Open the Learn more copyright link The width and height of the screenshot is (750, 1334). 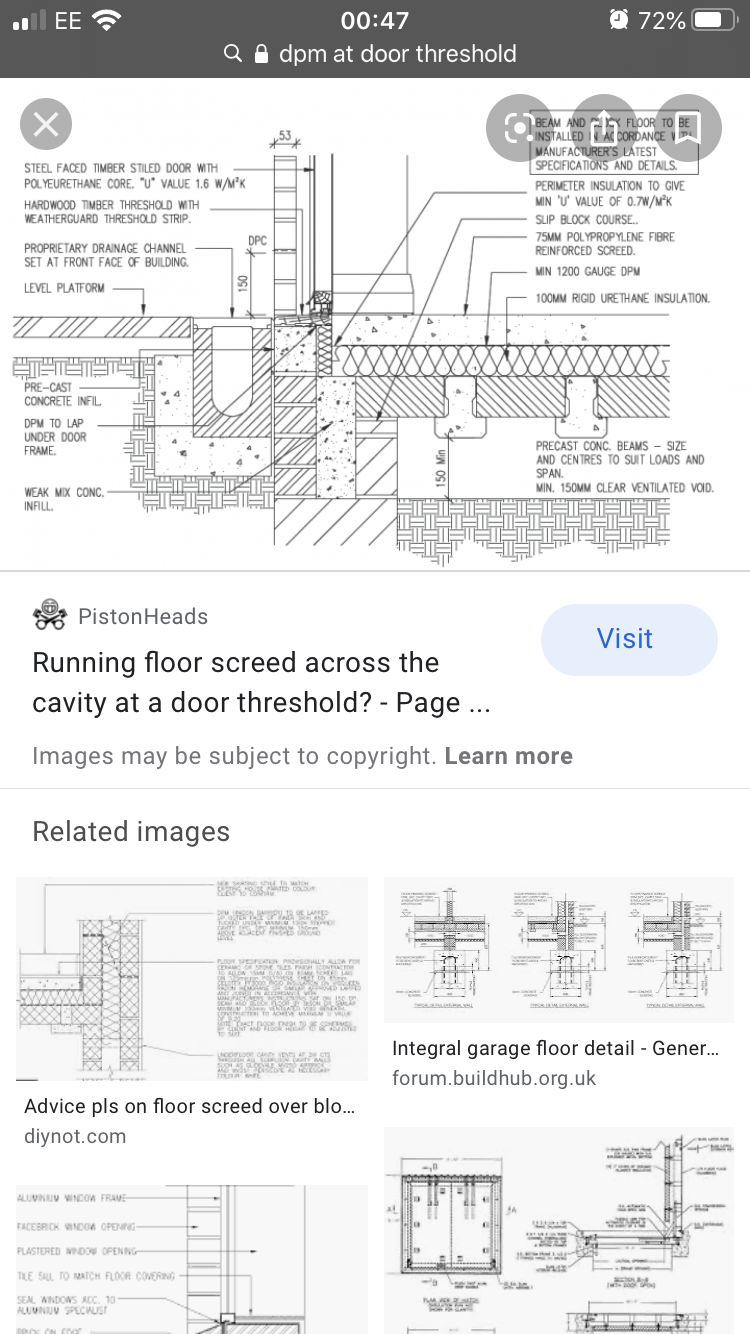508,756
